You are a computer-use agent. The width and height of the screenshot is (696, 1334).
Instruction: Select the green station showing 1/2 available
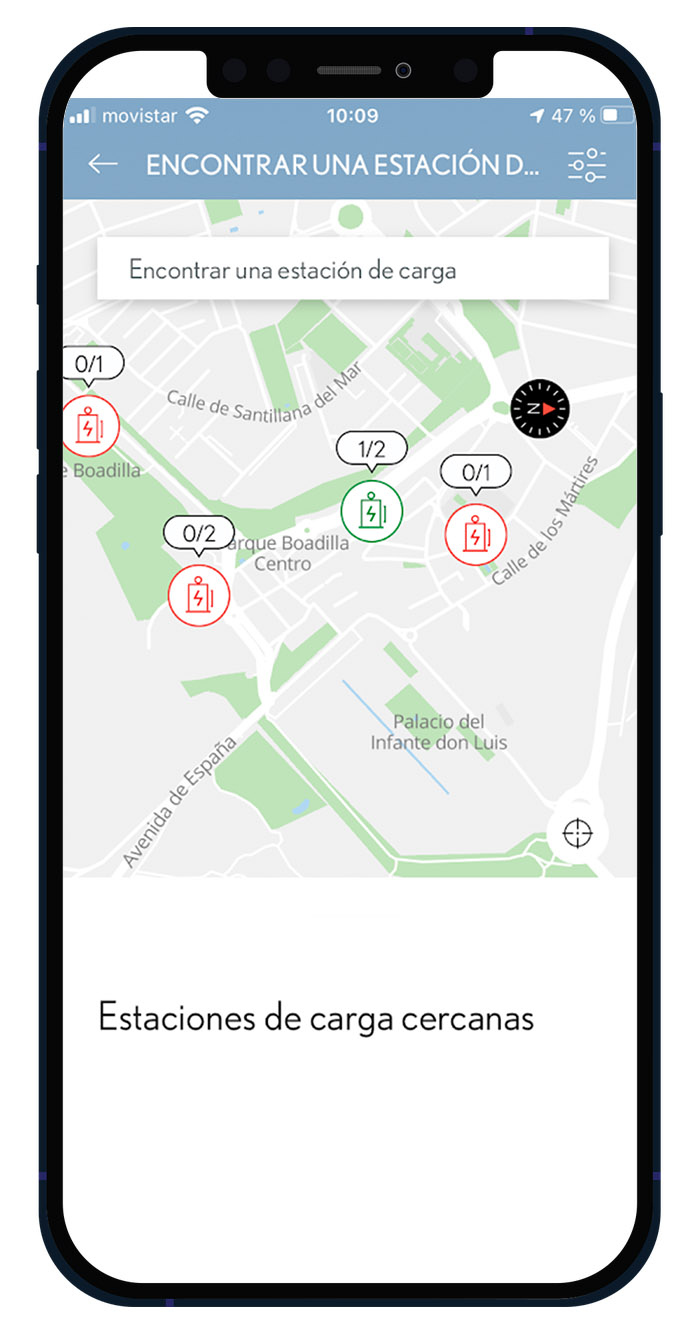coord(371,511)
